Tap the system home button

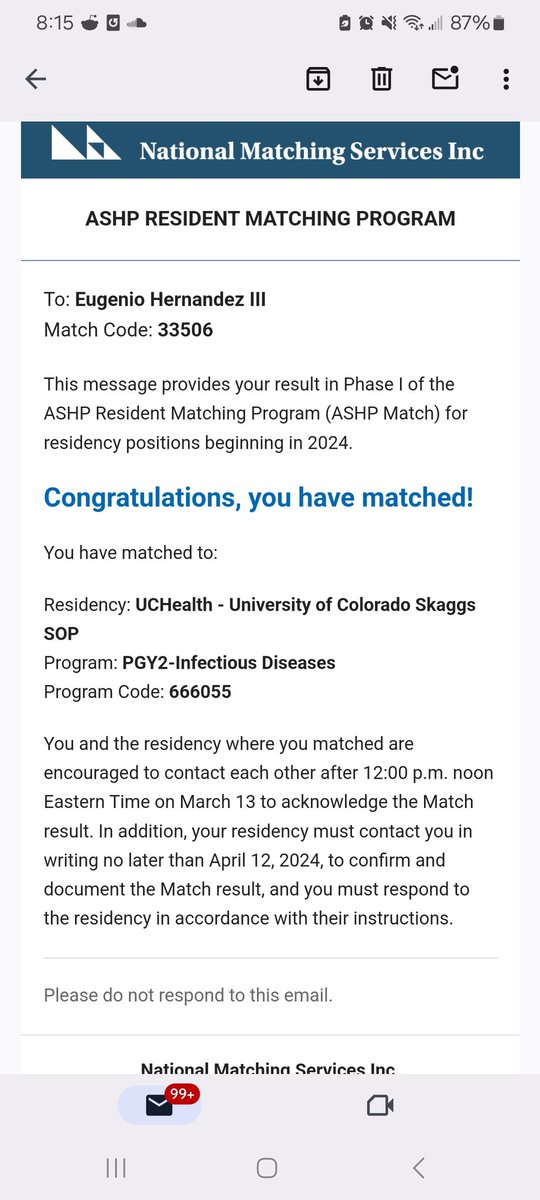point(267,1167)
